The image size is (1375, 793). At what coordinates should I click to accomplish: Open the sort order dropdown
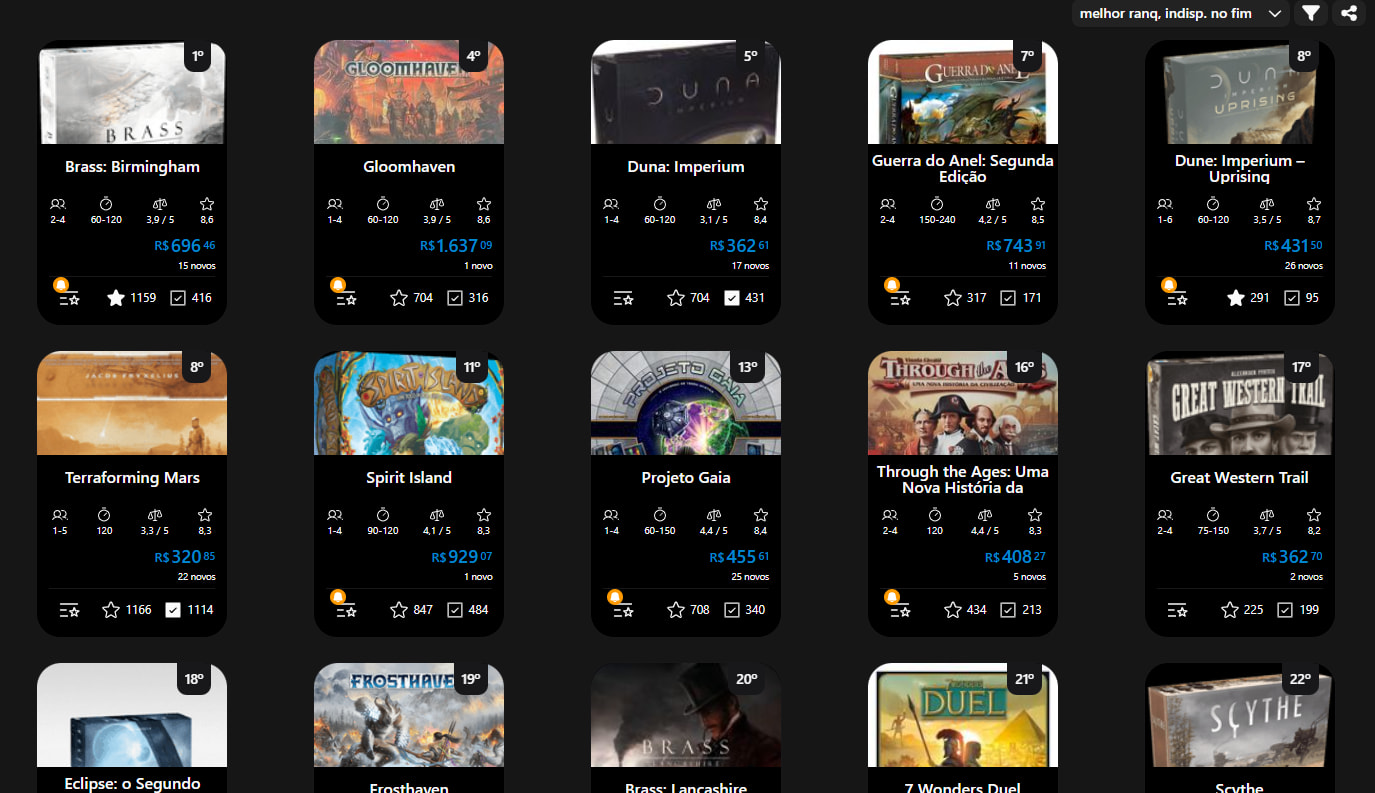1180,13
